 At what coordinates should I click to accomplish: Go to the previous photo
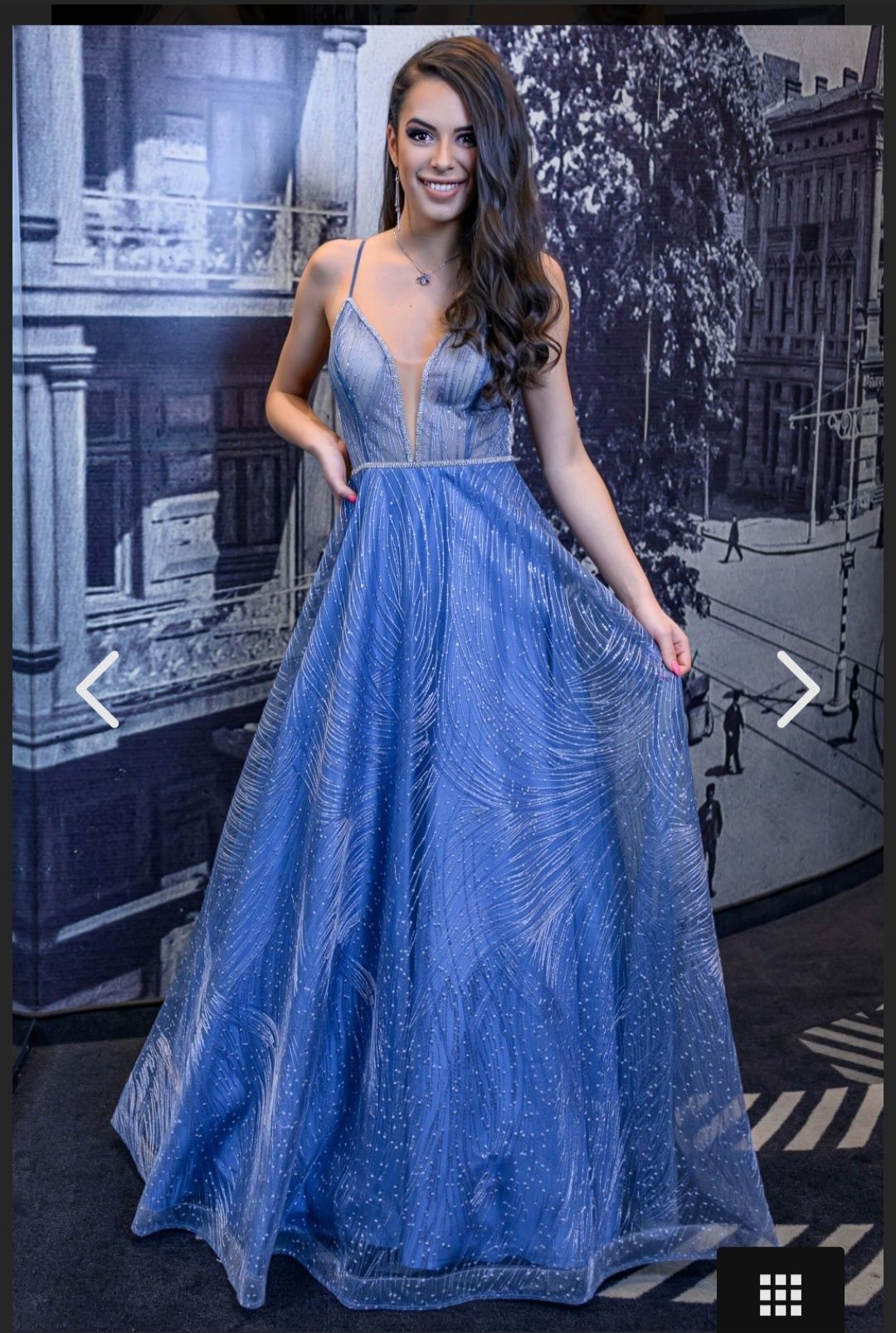(x=98, y=689)
